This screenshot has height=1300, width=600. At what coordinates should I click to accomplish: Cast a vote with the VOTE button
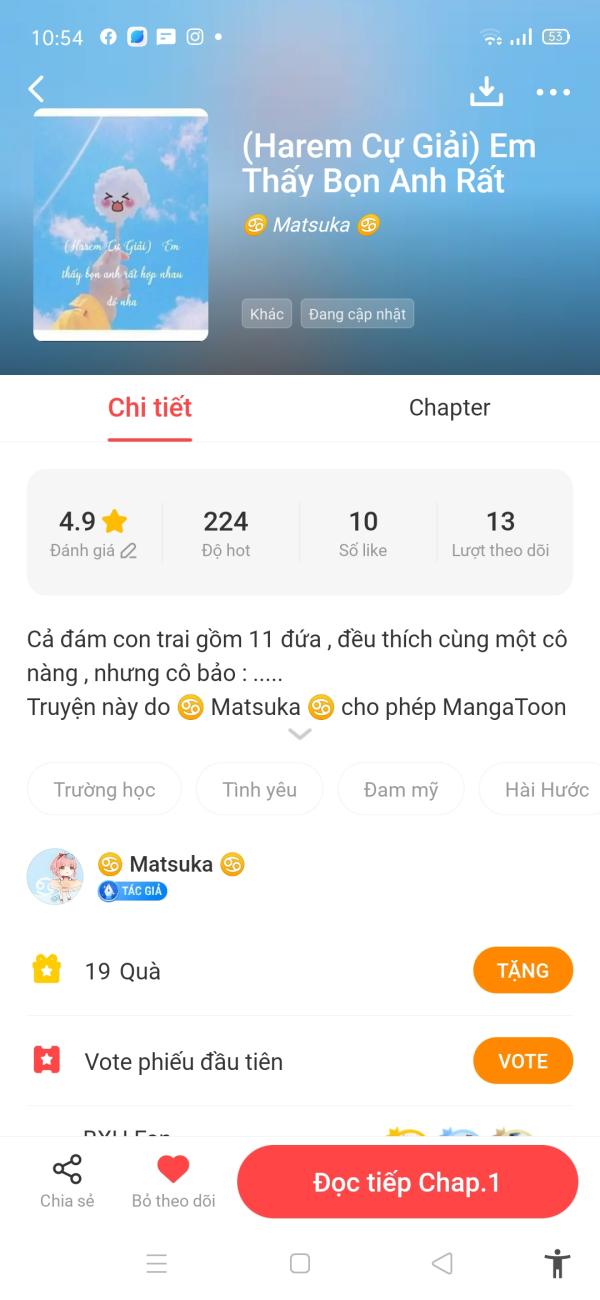tap(523, 1061)
